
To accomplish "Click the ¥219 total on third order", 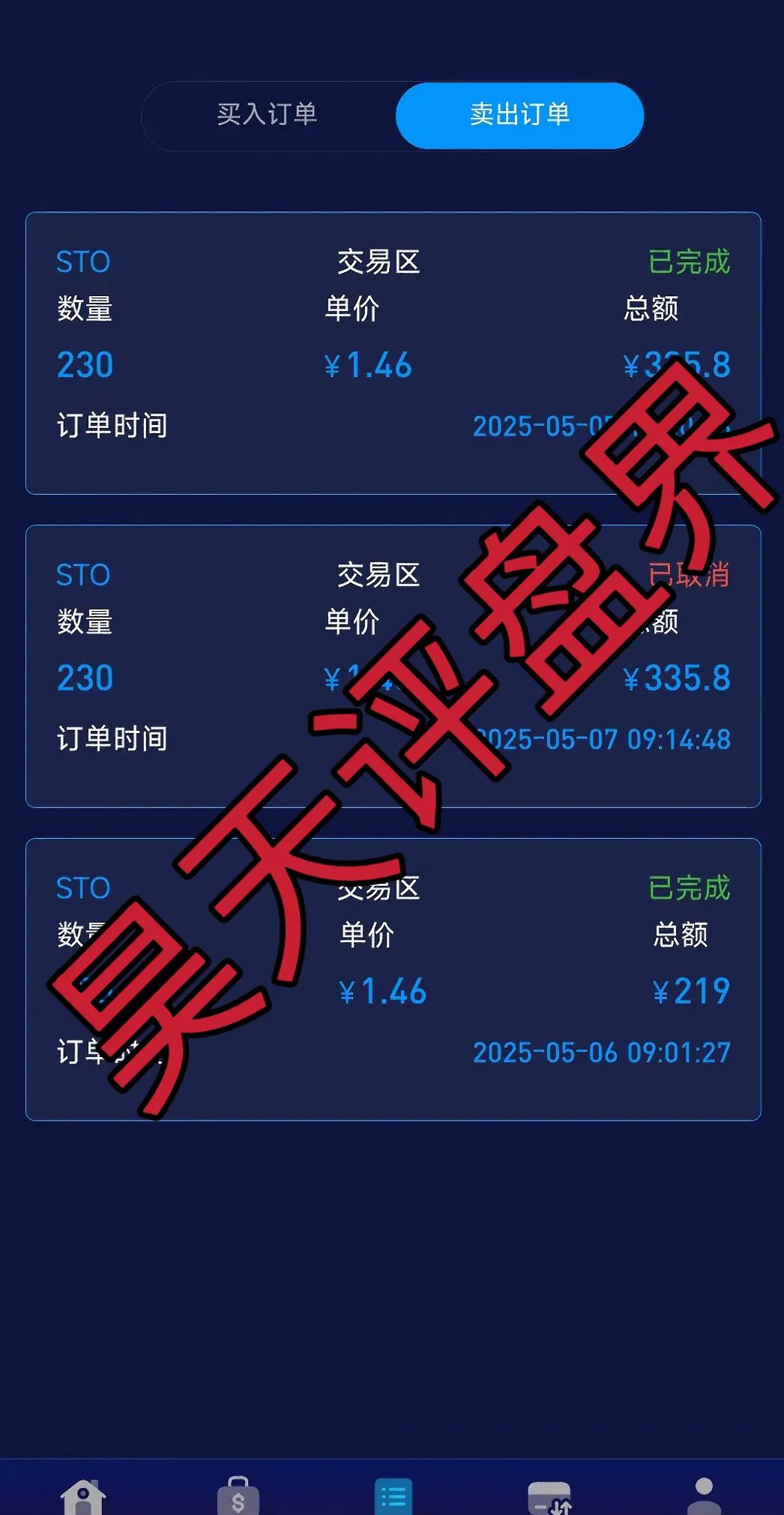I will tap(691, 991).
